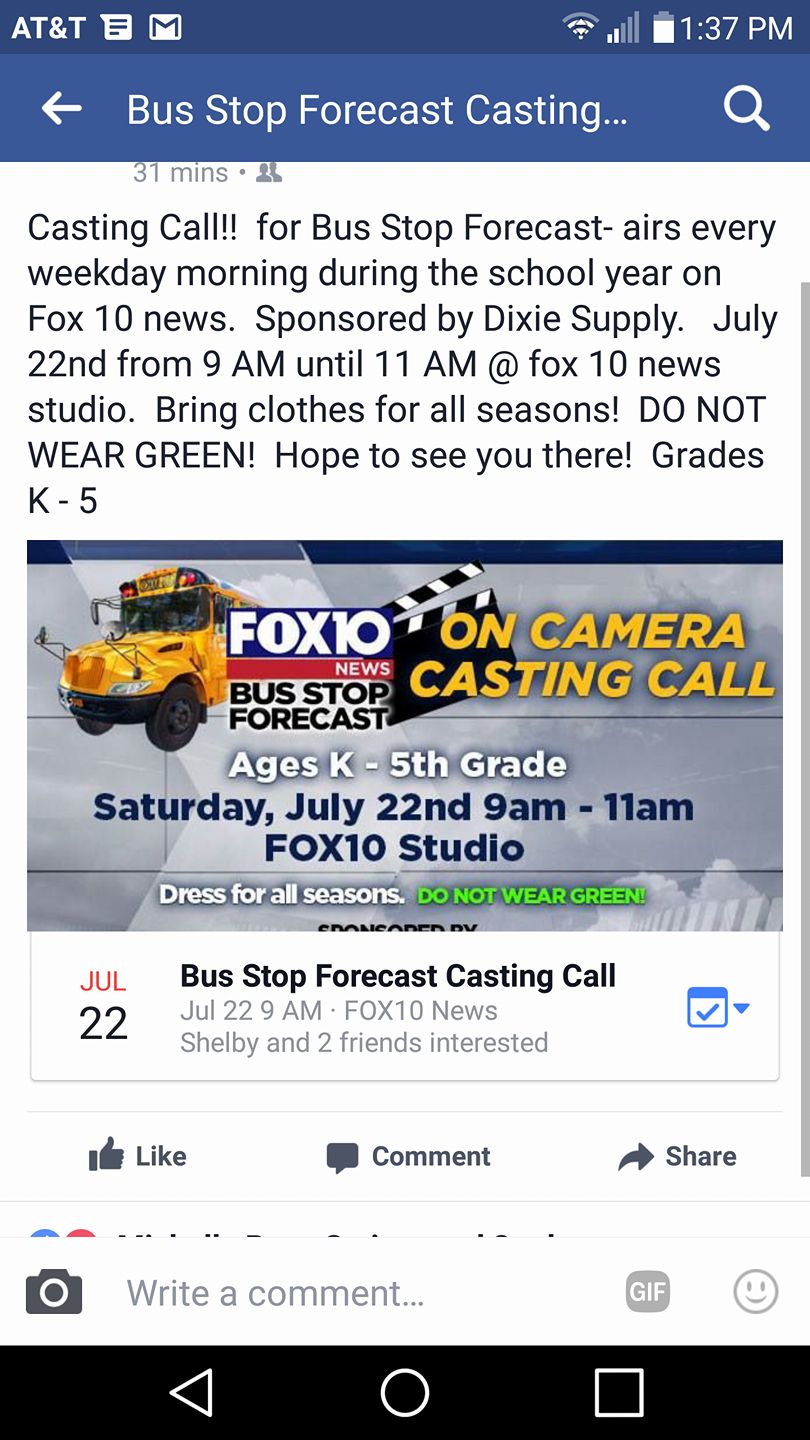Open the recent apps overview
Screen dimensions: 810x1440
619,1392
